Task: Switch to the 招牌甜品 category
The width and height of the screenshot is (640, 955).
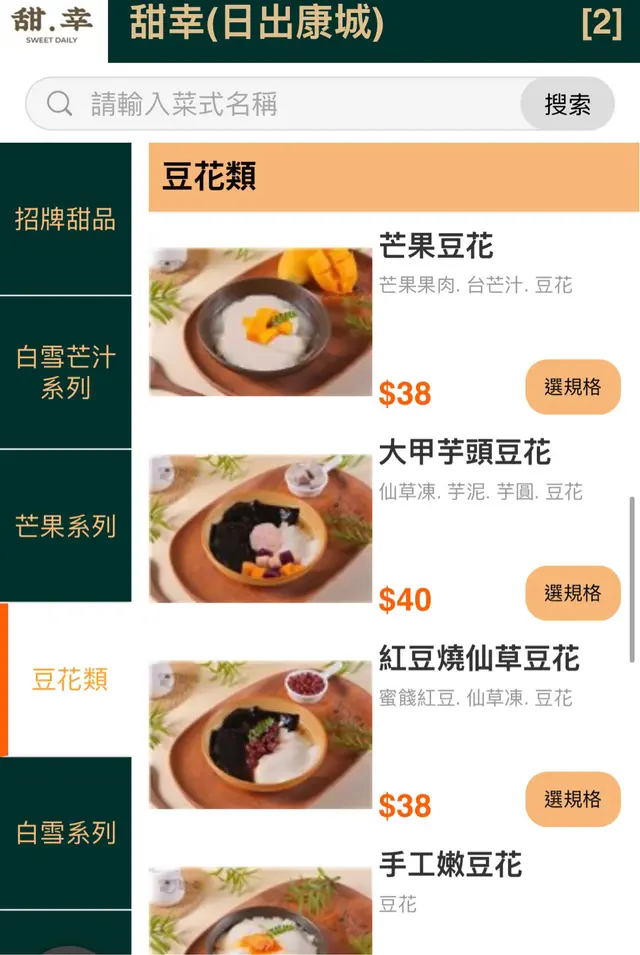Action: pyautogui.click(x=65, y=219)
